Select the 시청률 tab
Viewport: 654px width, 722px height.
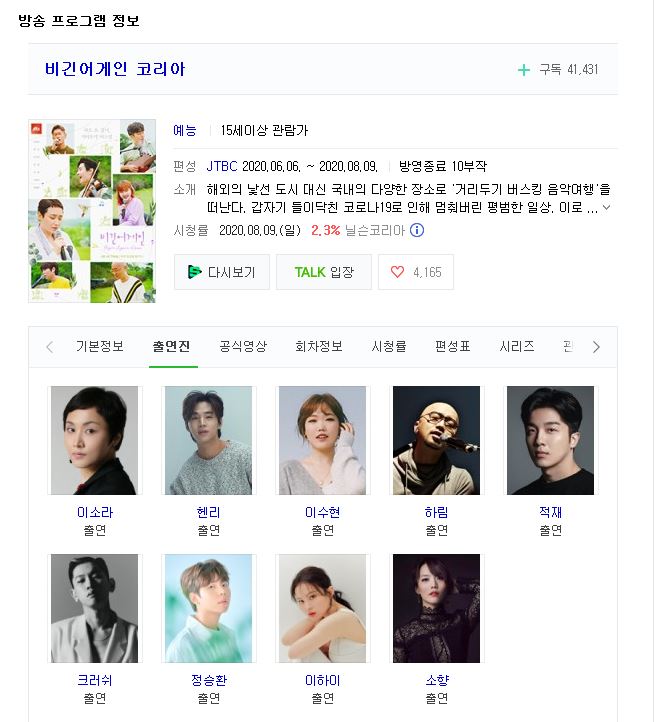389,347
